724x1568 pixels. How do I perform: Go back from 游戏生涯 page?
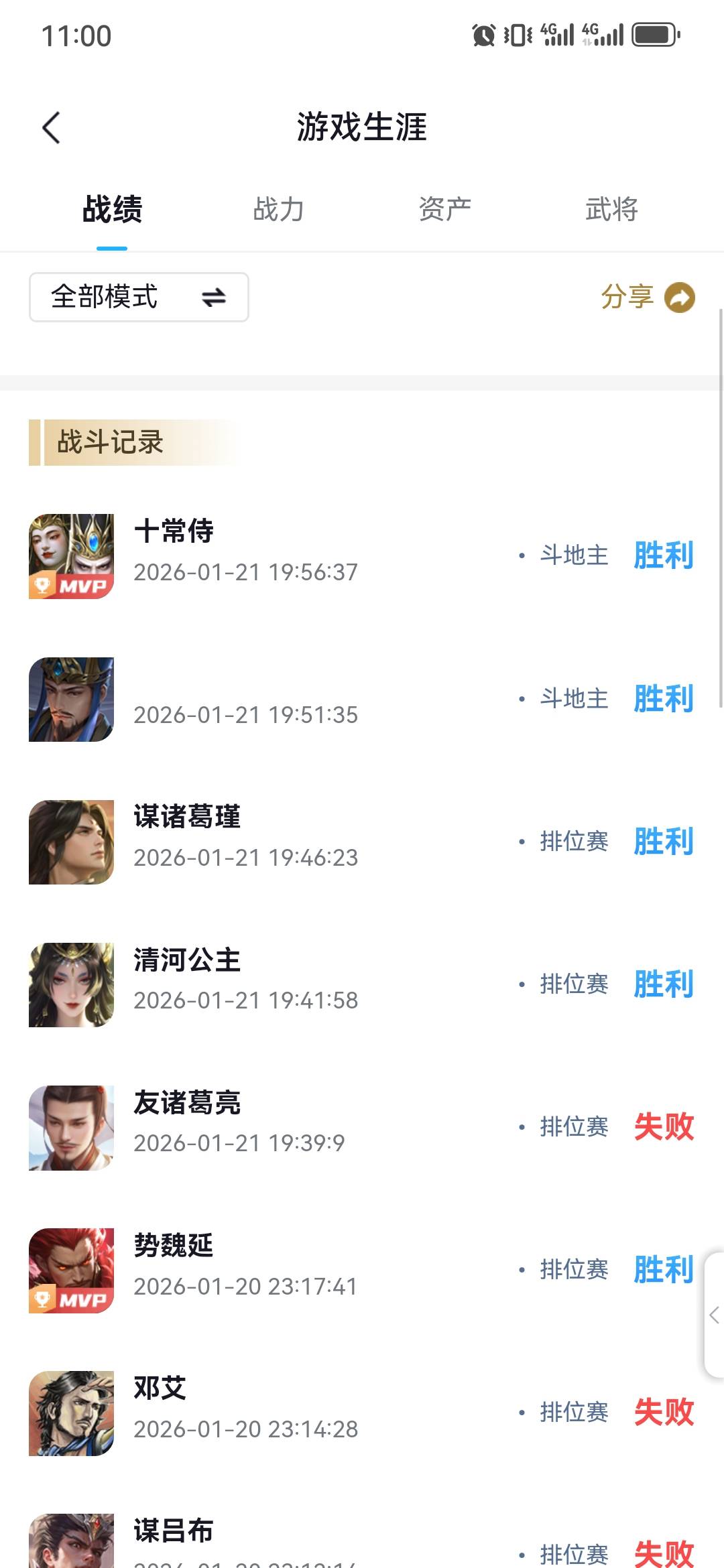(51, 127)
